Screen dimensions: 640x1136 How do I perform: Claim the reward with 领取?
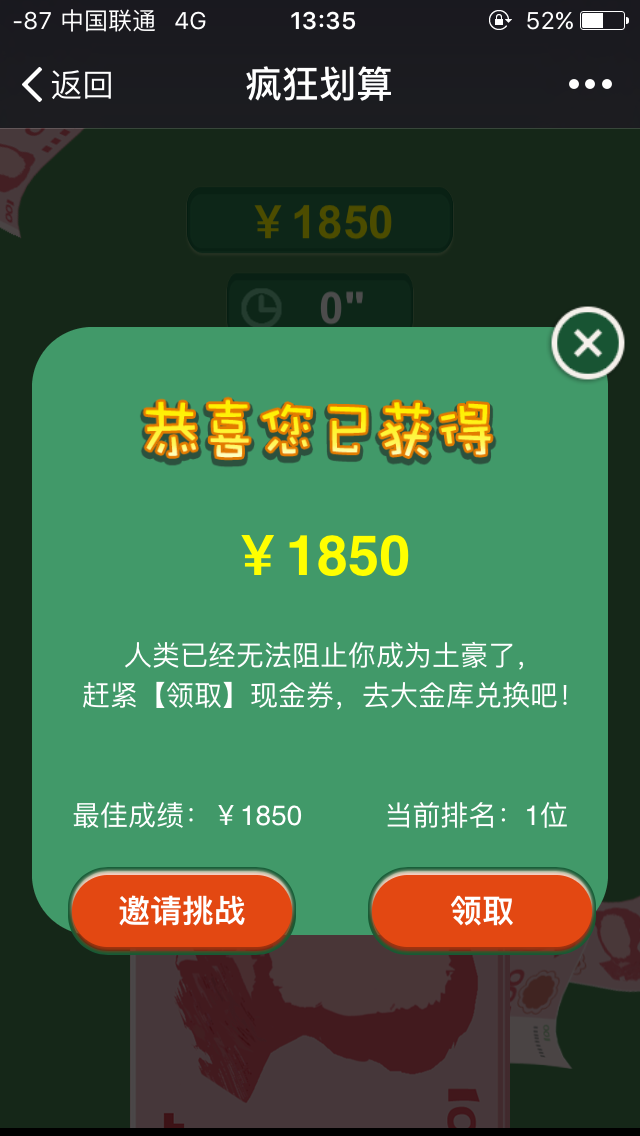click(x=482, y=910)
